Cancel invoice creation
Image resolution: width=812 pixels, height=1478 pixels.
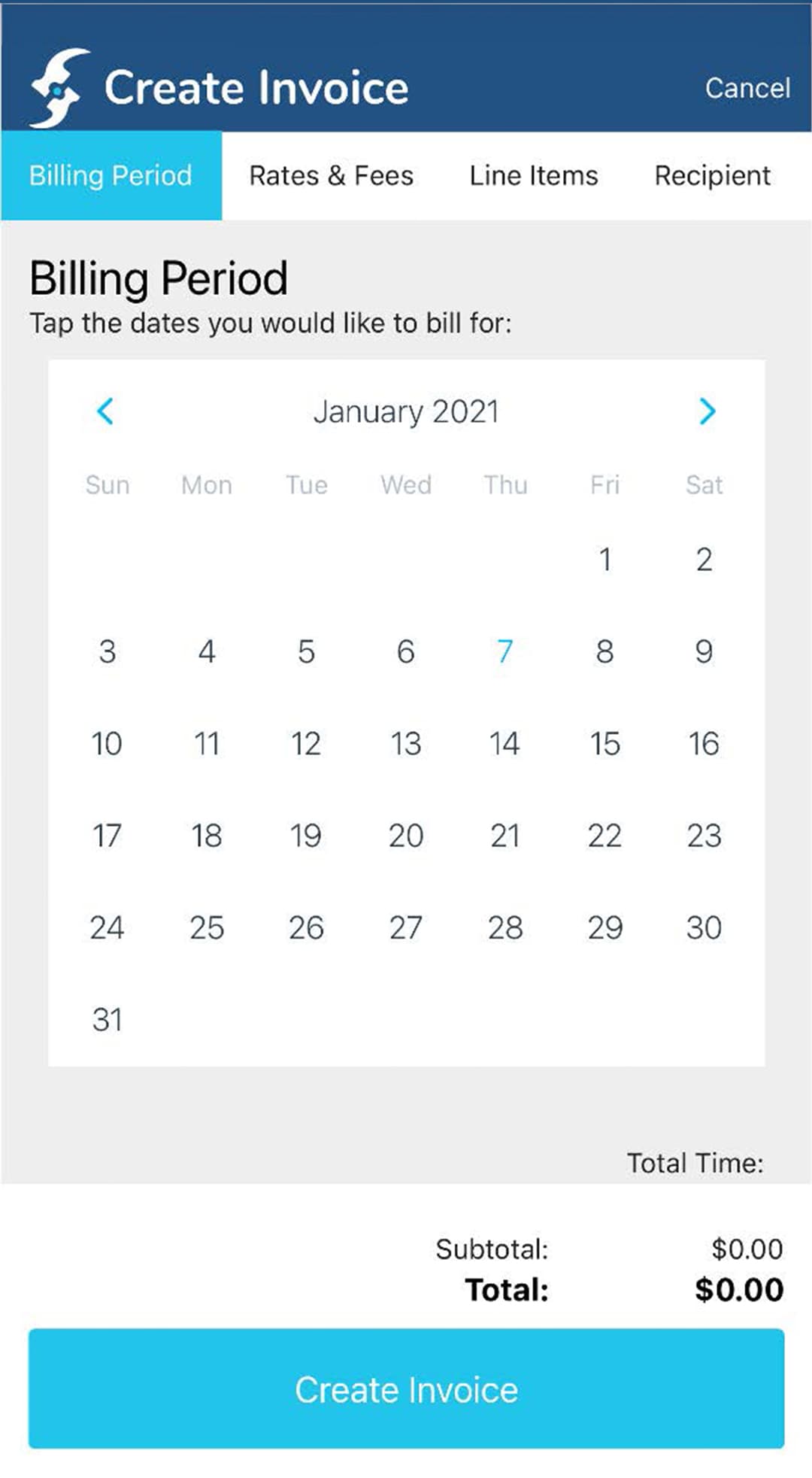click(747, 88)
